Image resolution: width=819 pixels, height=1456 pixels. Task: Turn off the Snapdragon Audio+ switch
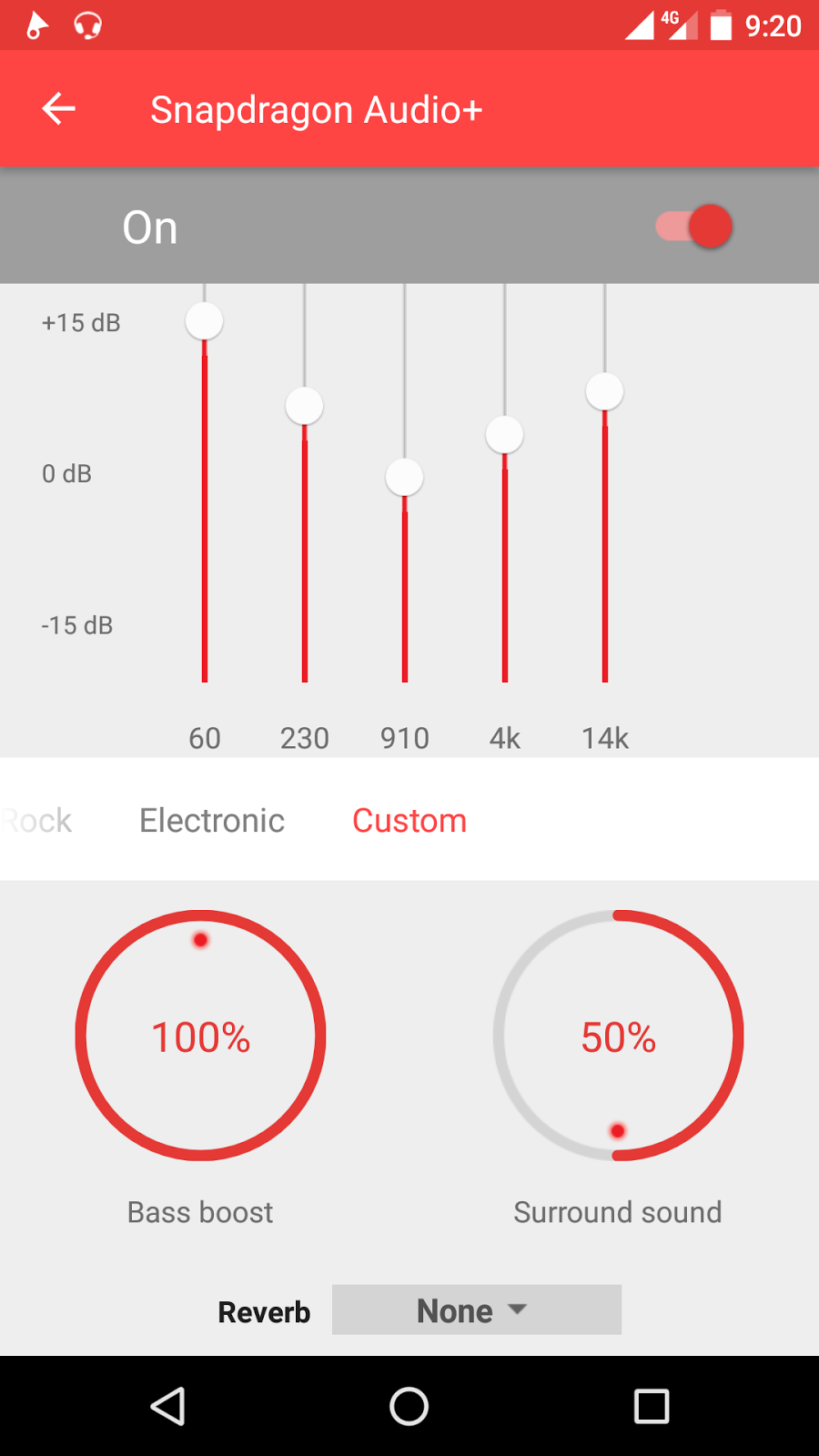point(694,227)
